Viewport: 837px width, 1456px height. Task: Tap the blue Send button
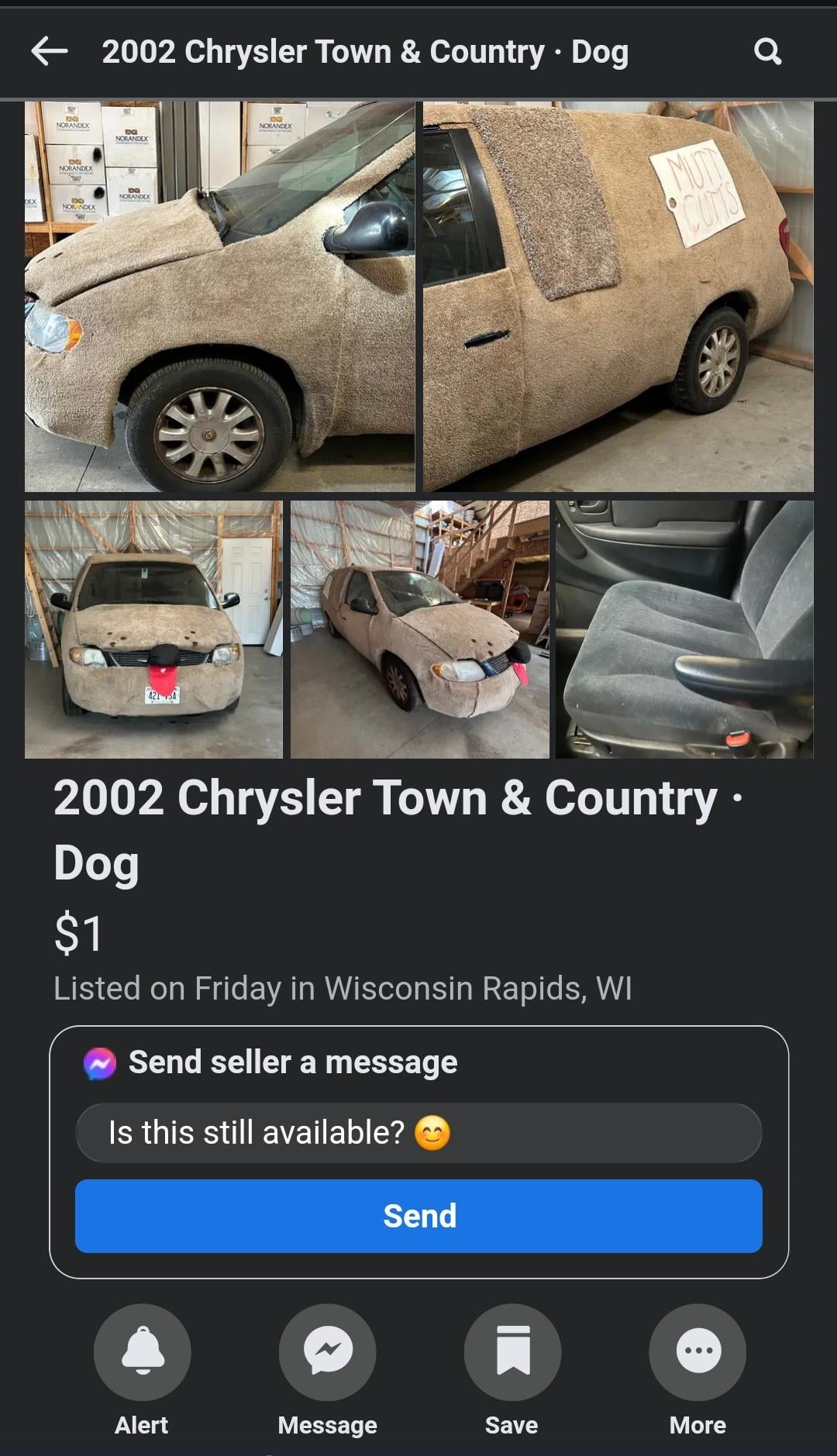coord(418,1216)
